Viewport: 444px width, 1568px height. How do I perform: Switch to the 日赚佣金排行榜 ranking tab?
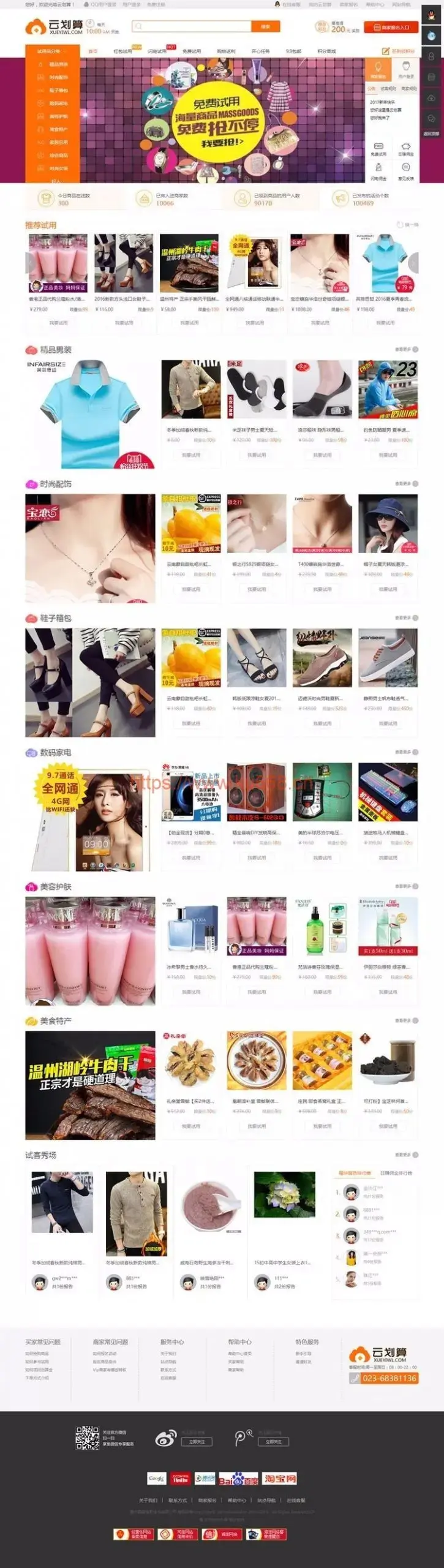click(396, 1173)
